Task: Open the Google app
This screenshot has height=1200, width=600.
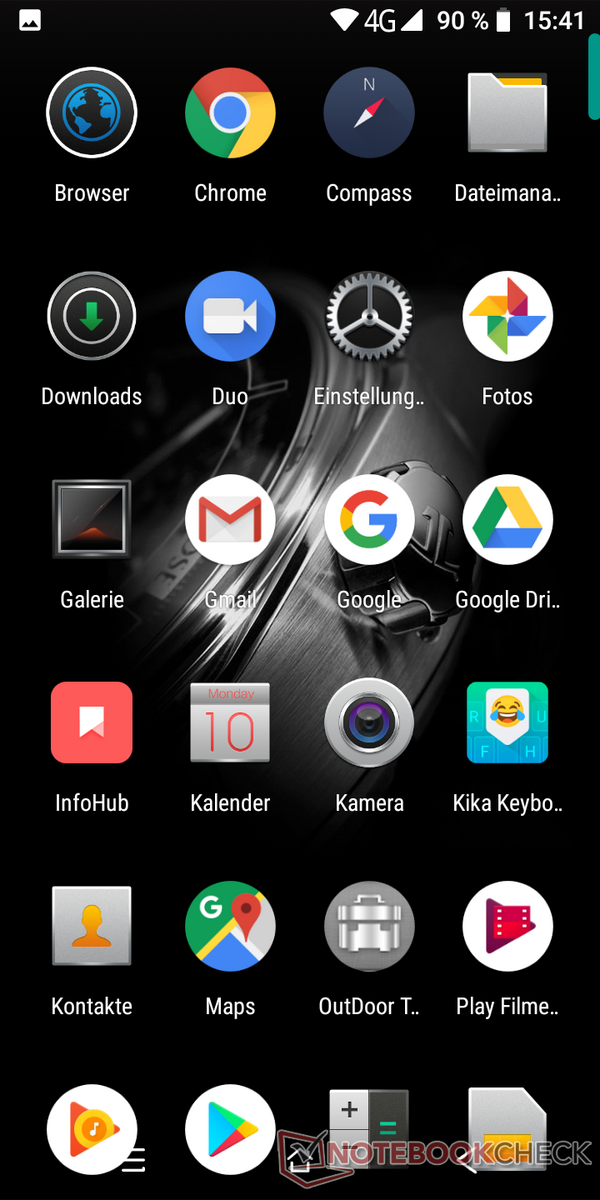Action: [369, 519]
